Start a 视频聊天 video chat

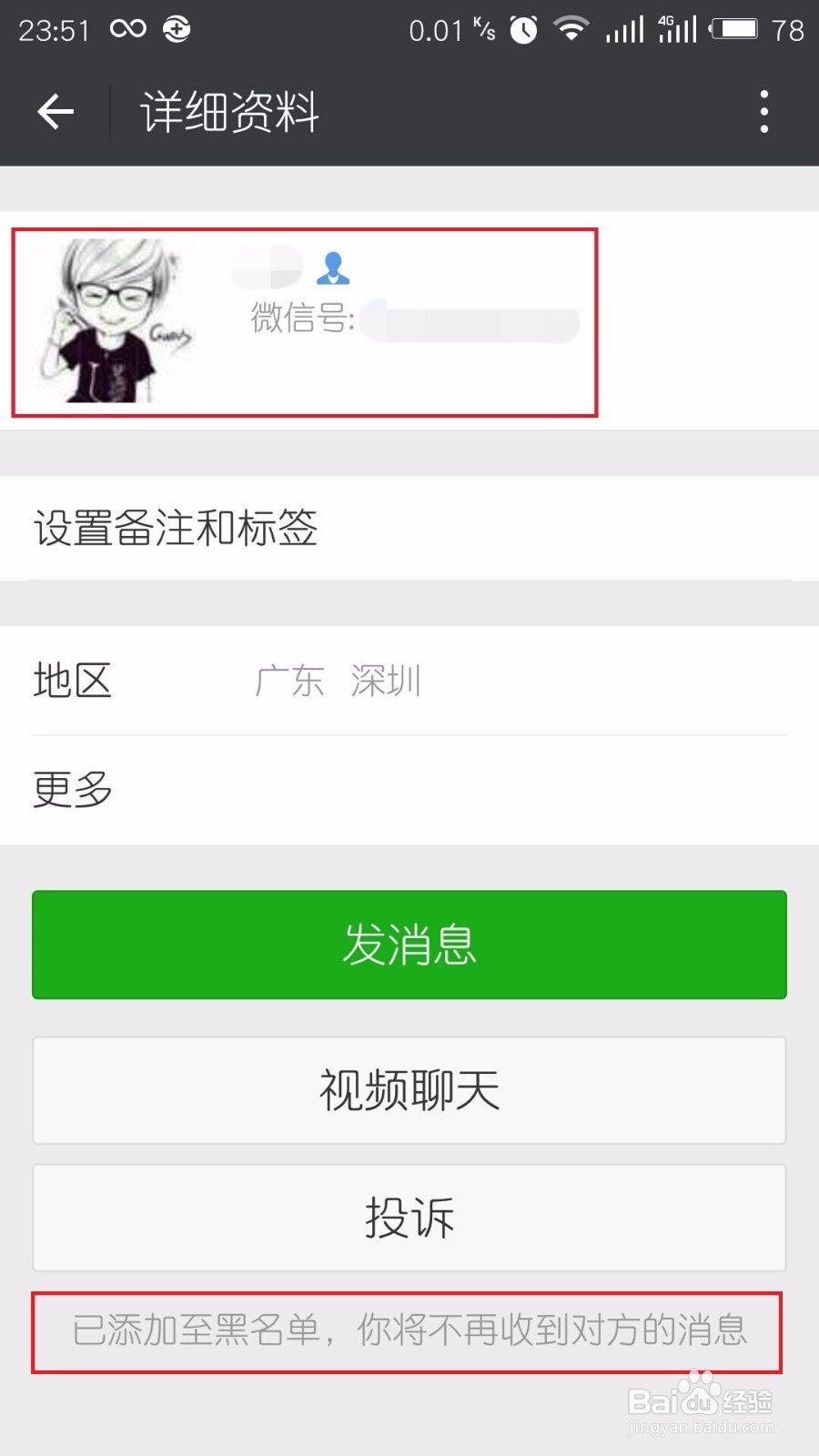[409, 1090]
